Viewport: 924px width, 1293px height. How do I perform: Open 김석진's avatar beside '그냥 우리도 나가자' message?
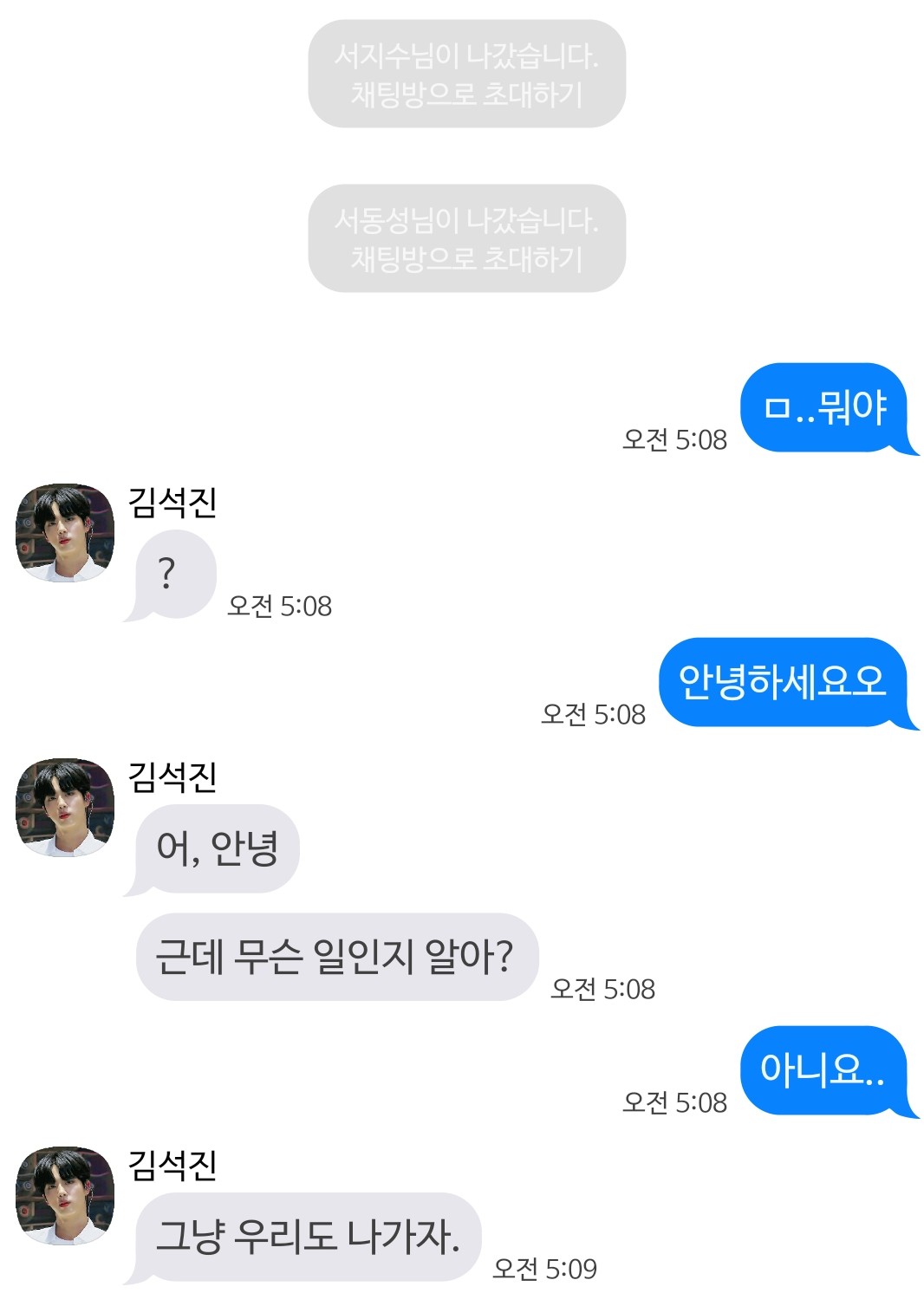(x=65, y=1196)
